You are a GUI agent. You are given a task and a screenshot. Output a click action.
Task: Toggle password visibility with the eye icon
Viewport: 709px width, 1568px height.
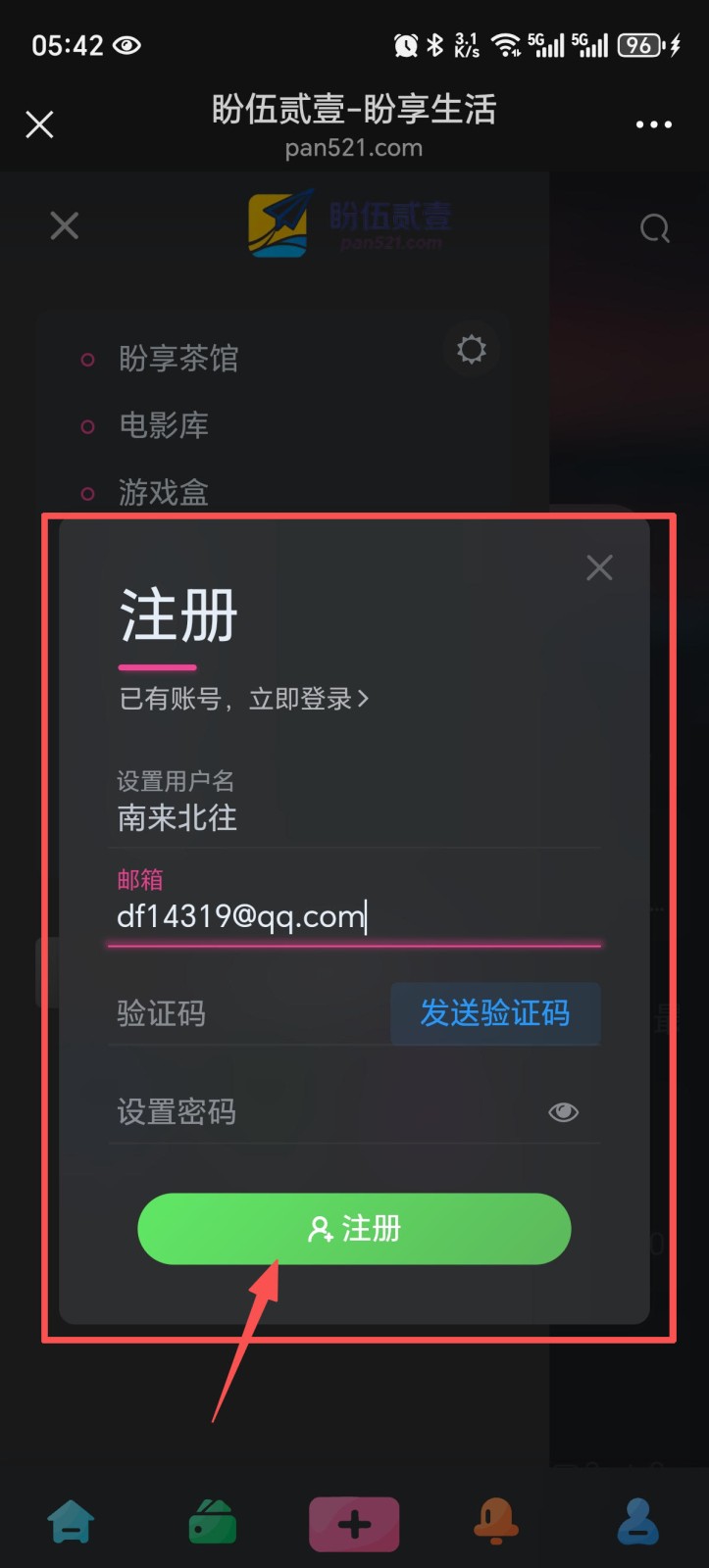[x=563, y=1112]
